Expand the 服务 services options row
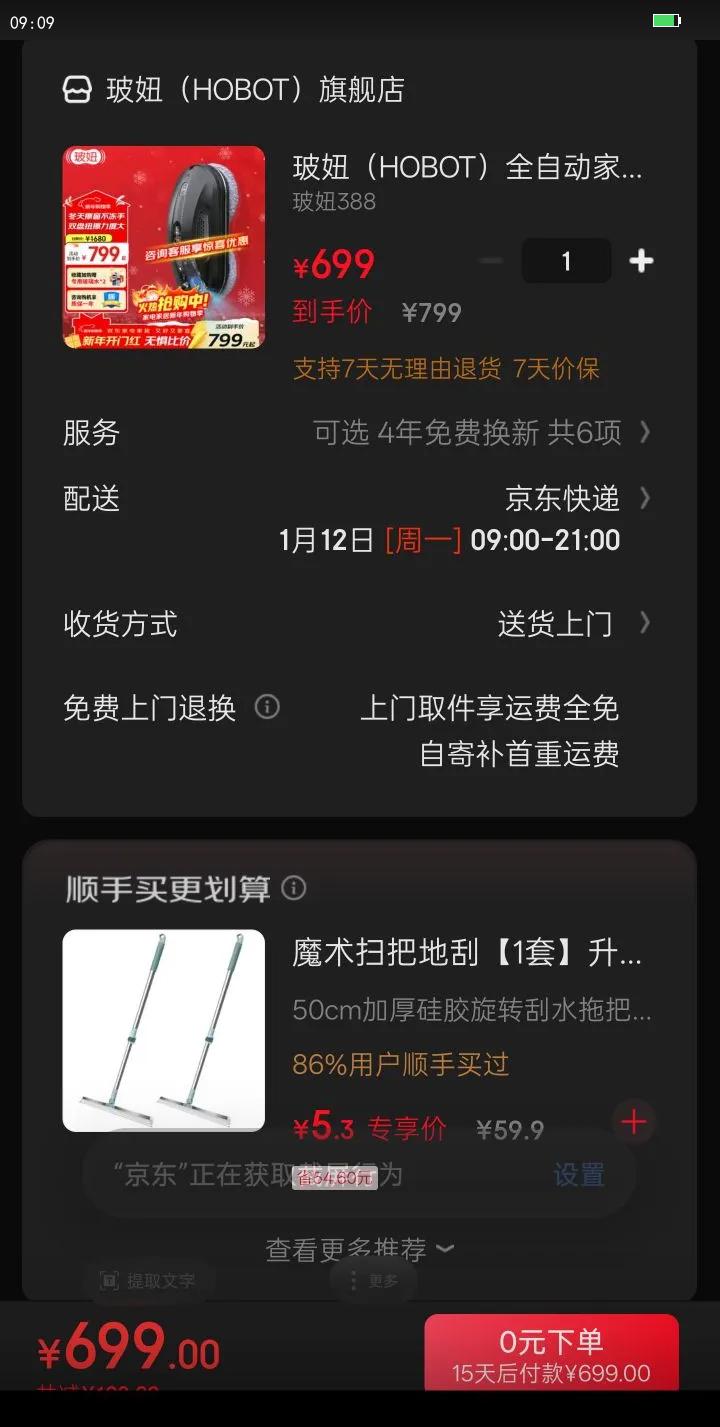The width and height of the screenshot is (720, 1427). tap(644, 433)
